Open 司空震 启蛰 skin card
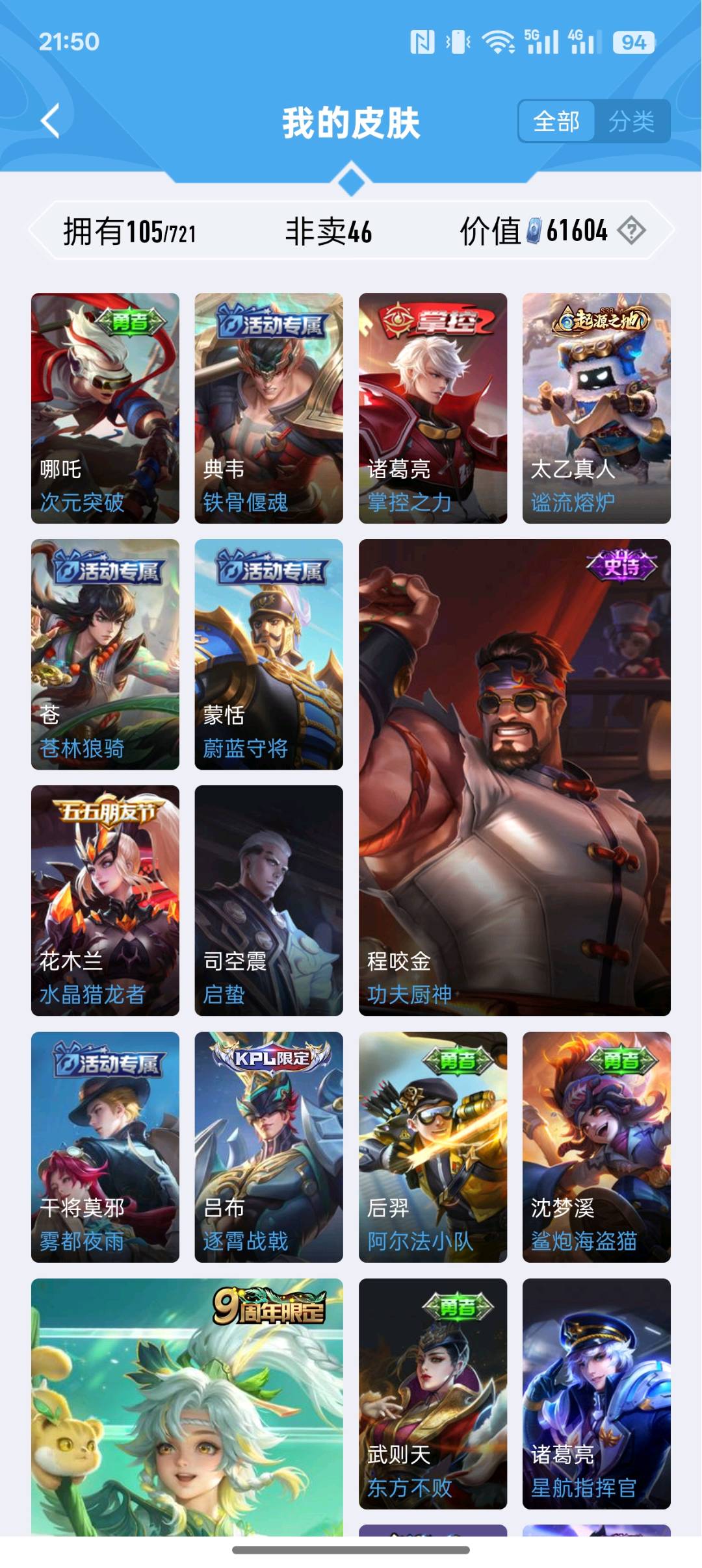702x1568 pixels. coord(268,900)
